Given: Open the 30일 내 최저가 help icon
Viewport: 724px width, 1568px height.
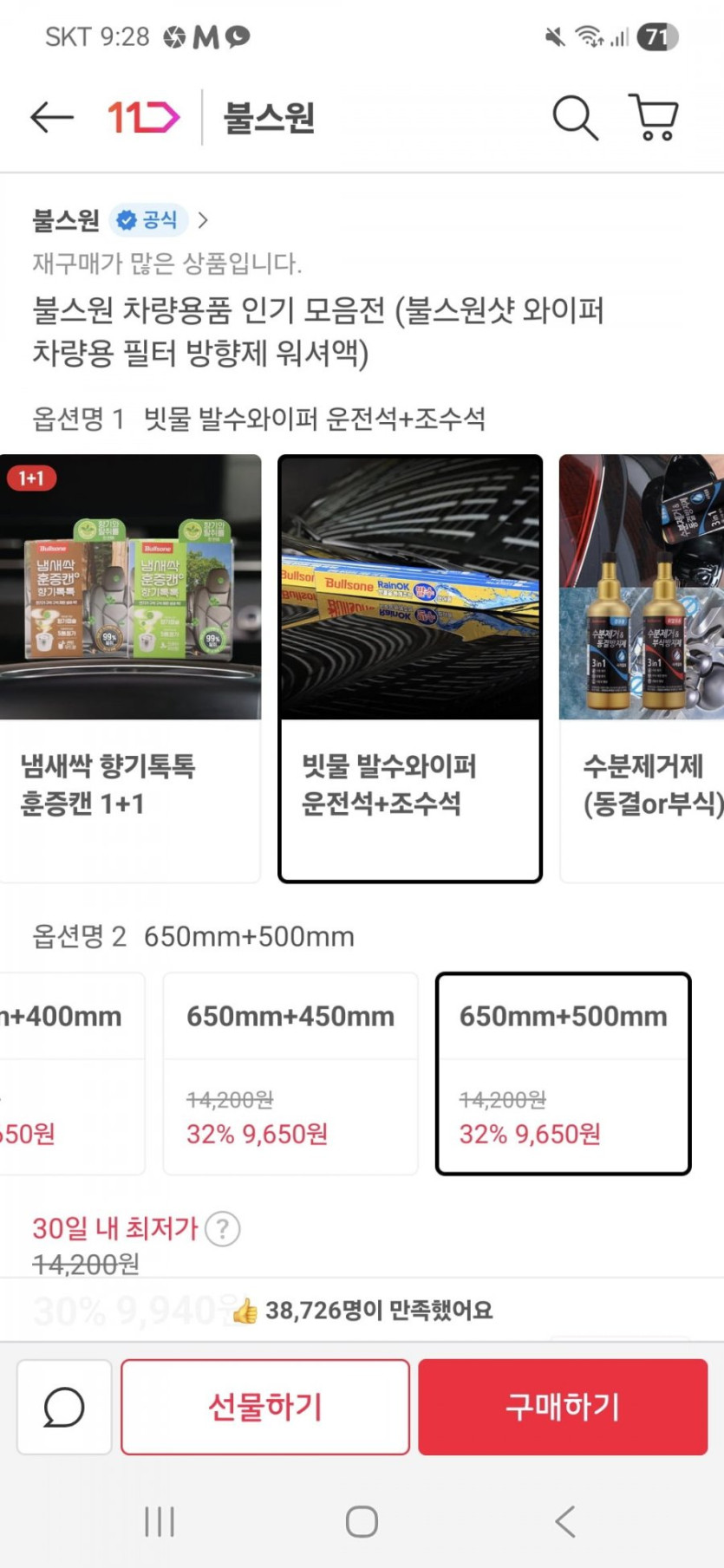Looking at the screenshot, I should [x=223, y=1229].
